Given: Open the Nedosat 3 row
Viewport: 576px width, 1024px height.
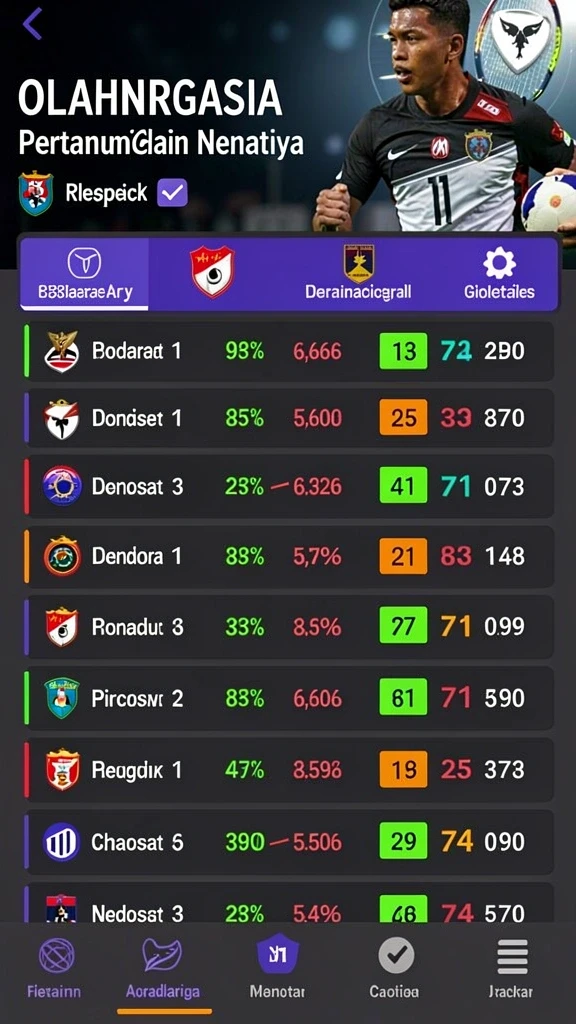Looking at the screenshot, I should tap(288, 904).
